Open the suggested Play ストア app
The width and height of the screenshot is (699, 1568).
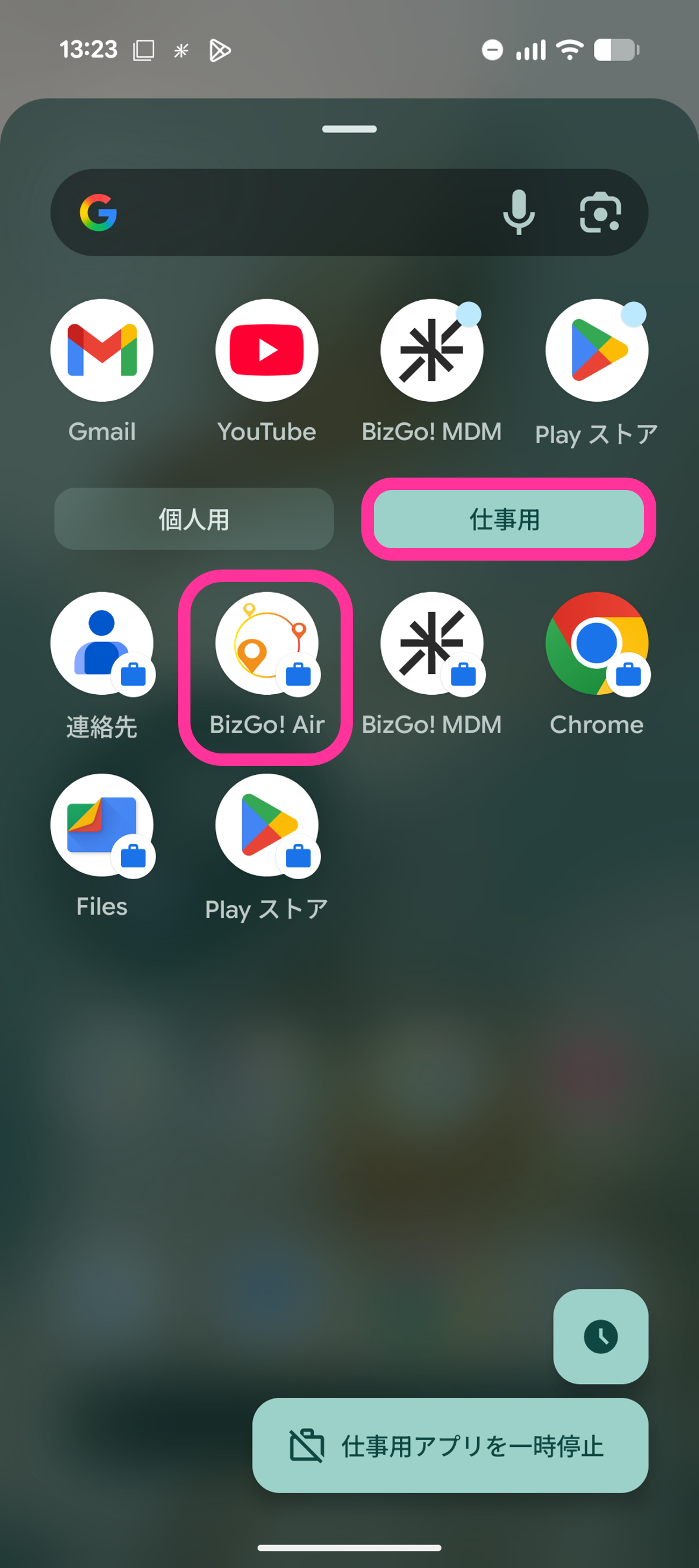[x=597, y=351]
